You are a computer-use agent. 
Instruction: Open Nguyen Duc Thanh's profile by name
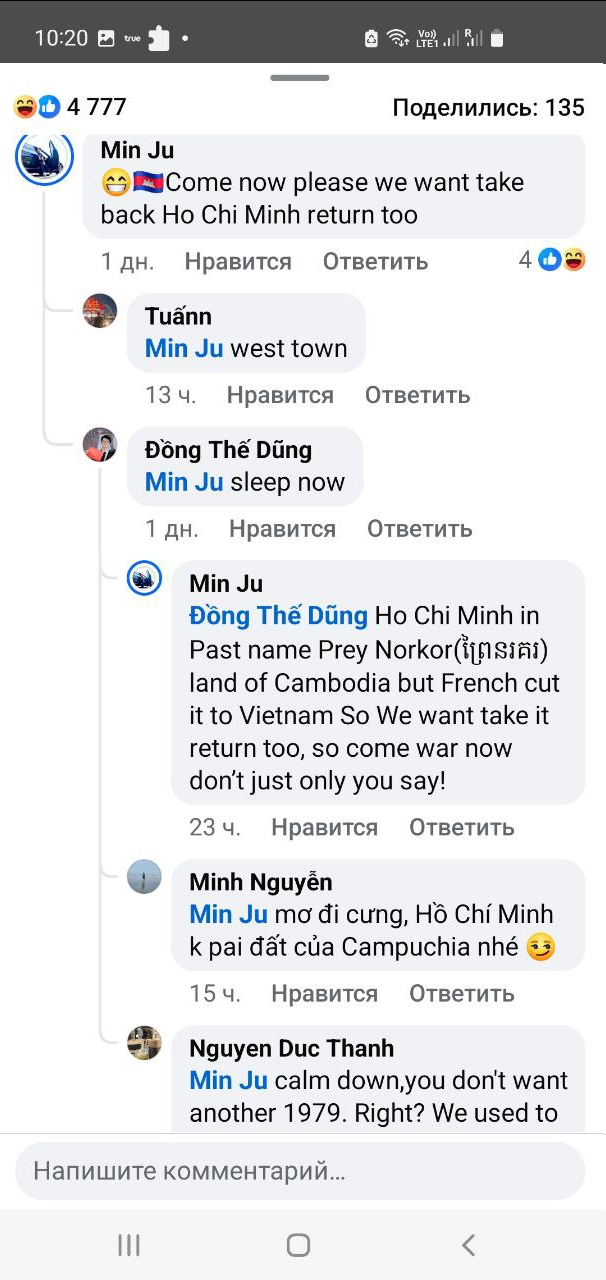click(291, 1049)
